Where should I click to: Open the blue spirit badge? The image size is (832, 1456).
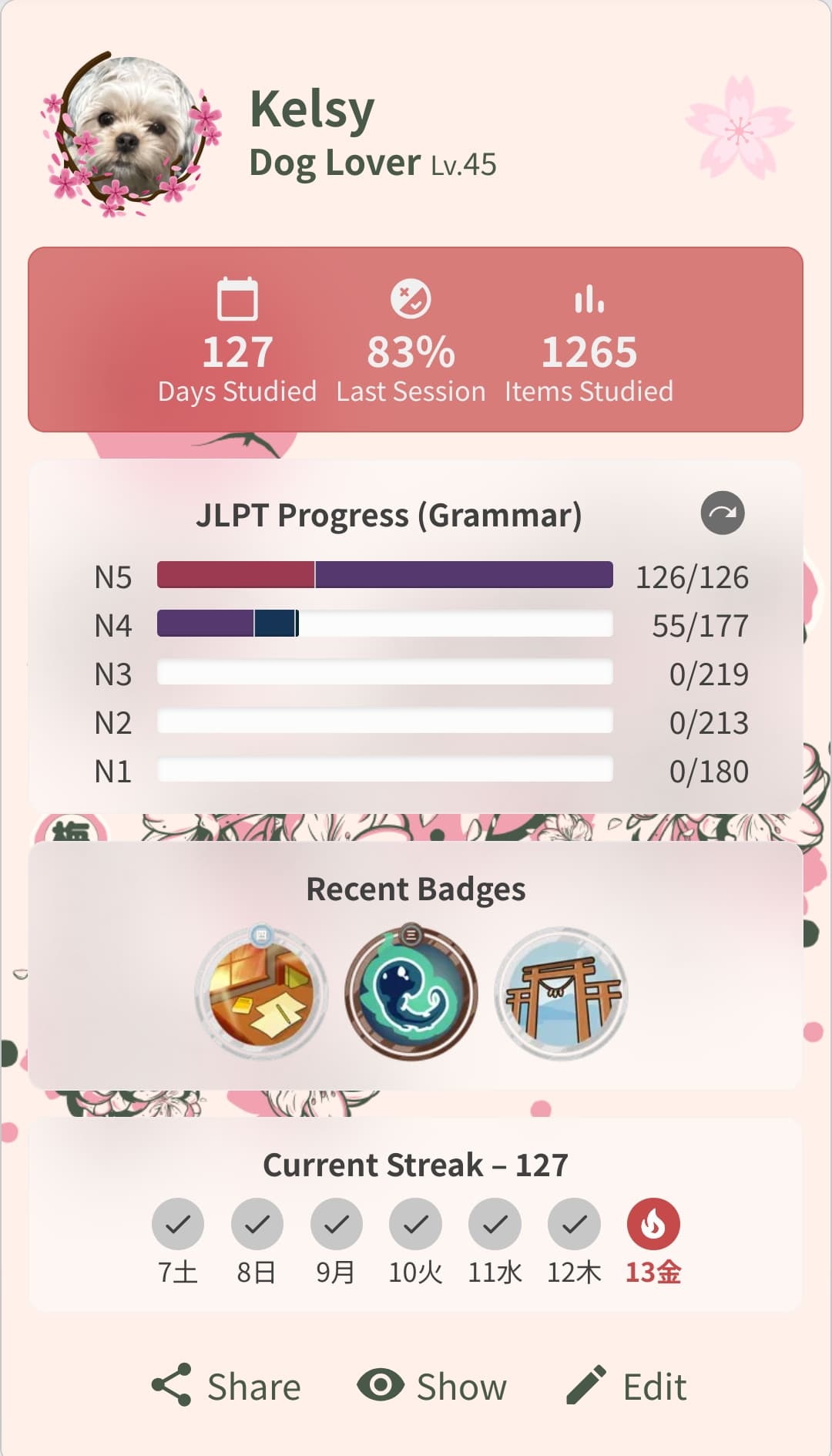click(411, 992)
